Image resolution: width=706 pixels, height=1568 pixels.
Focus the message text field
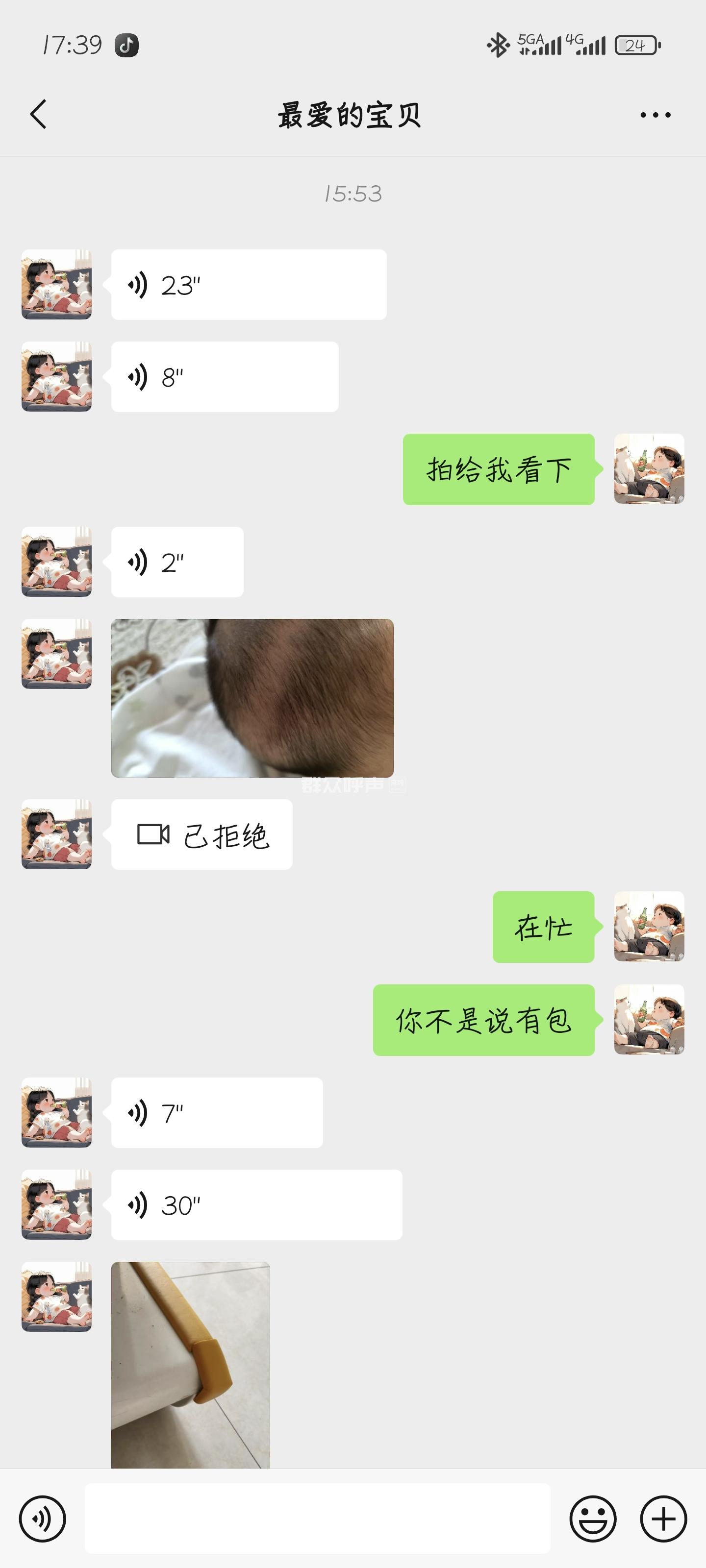(x=317, y=1519)
